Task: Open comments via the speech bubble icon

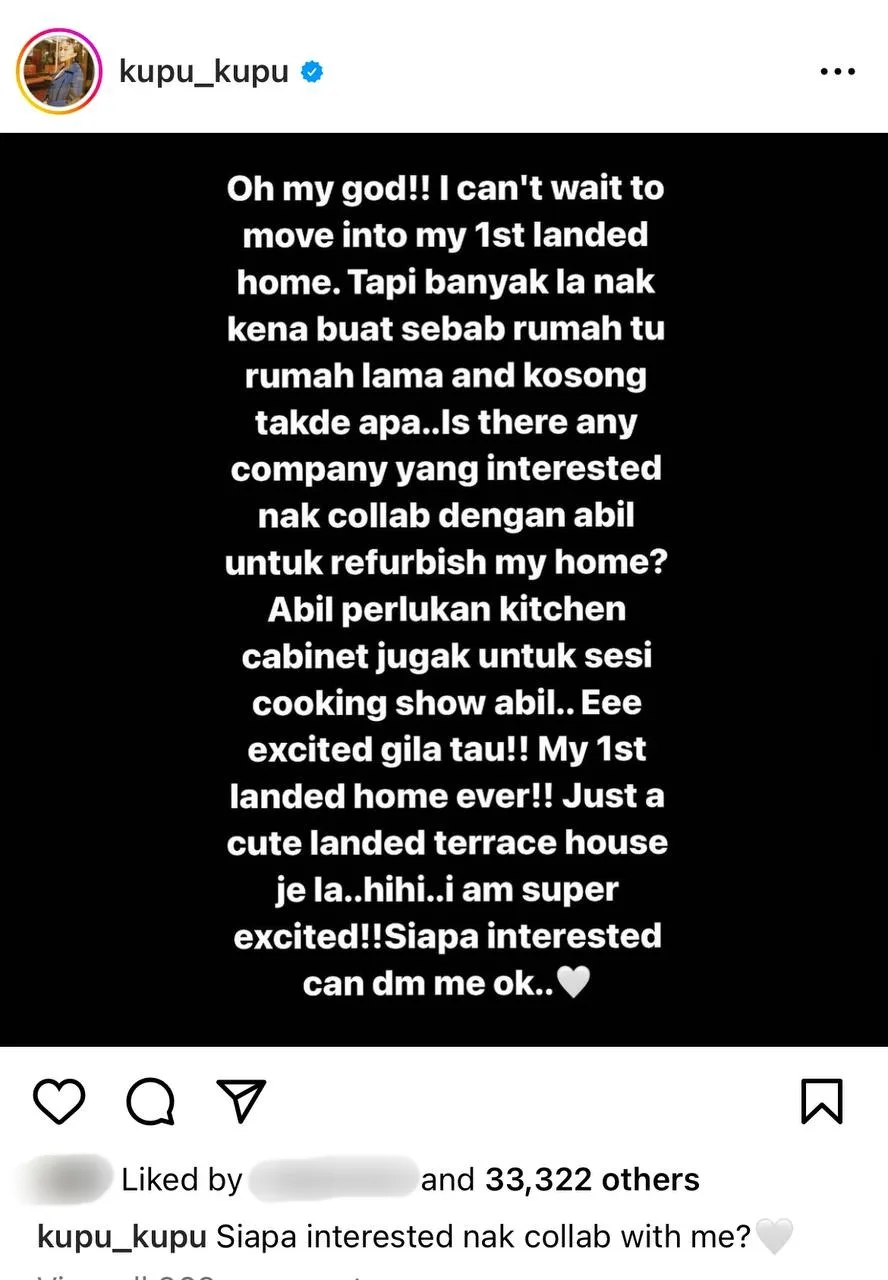Action: [x=150, y=1102]
